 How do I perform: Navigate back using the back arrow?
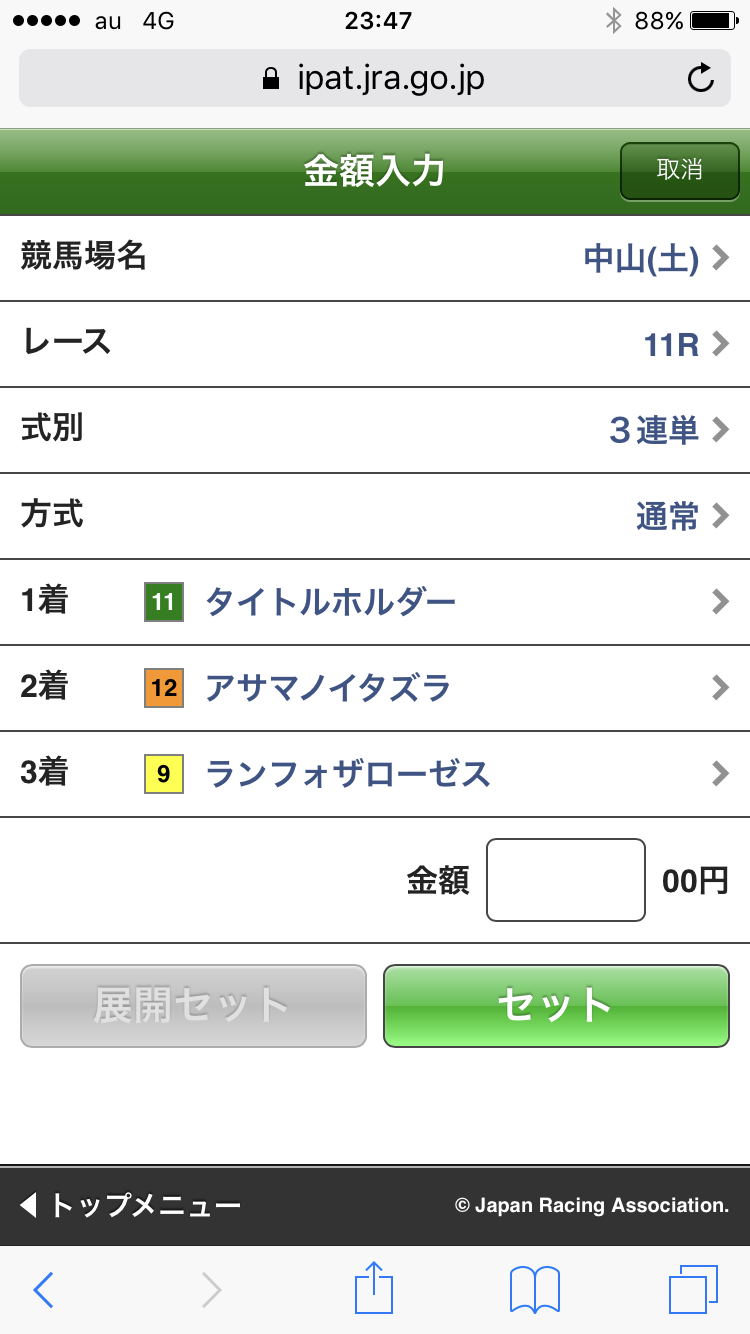tap(42, 1289)
